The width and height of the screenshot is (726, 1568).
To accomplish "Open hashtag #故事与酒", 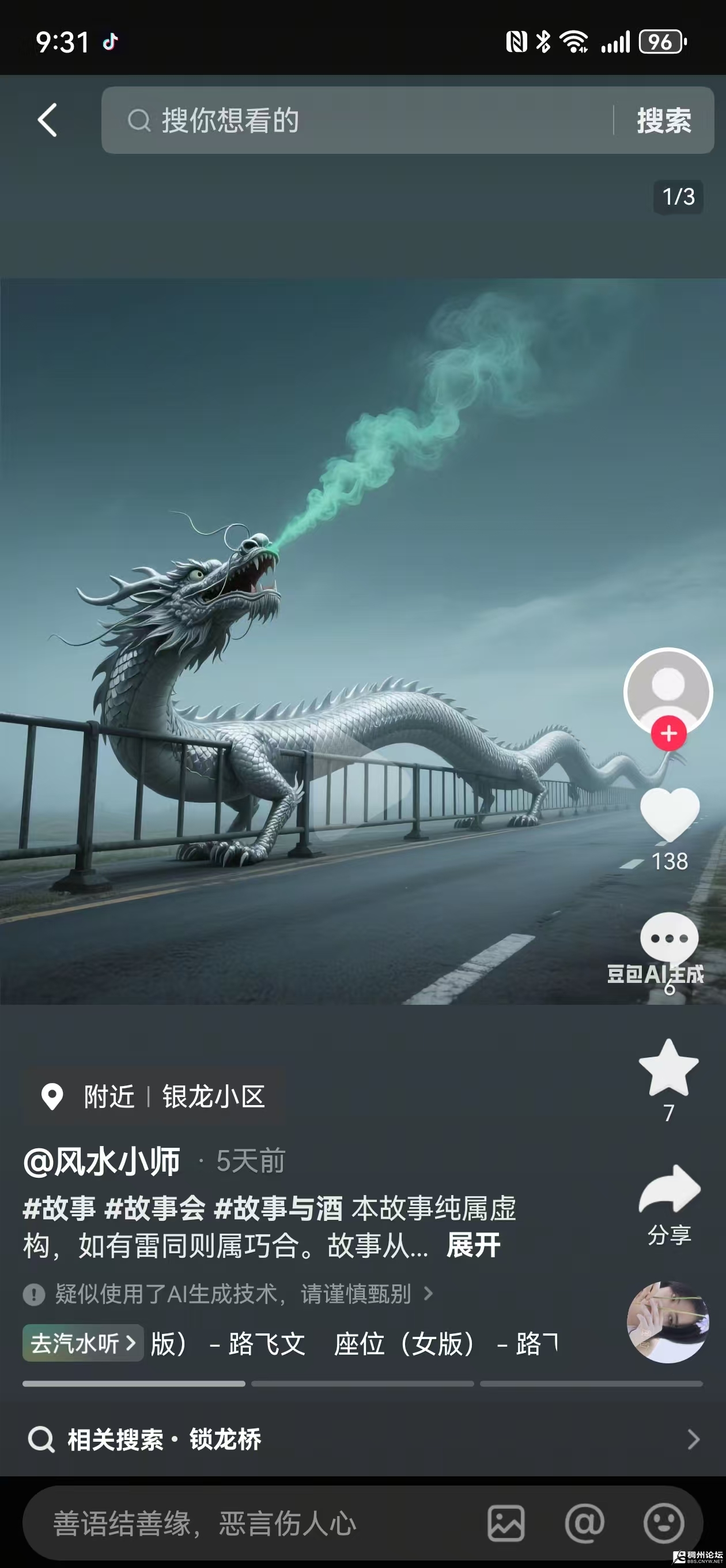I will (x=278, y=1208).
